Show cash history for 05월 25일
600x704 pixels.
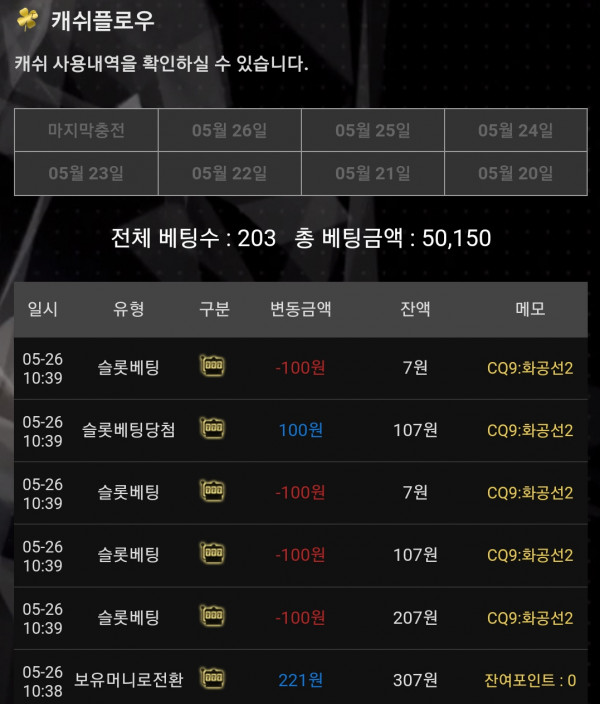pyautogui.click(x=372, y=131)
